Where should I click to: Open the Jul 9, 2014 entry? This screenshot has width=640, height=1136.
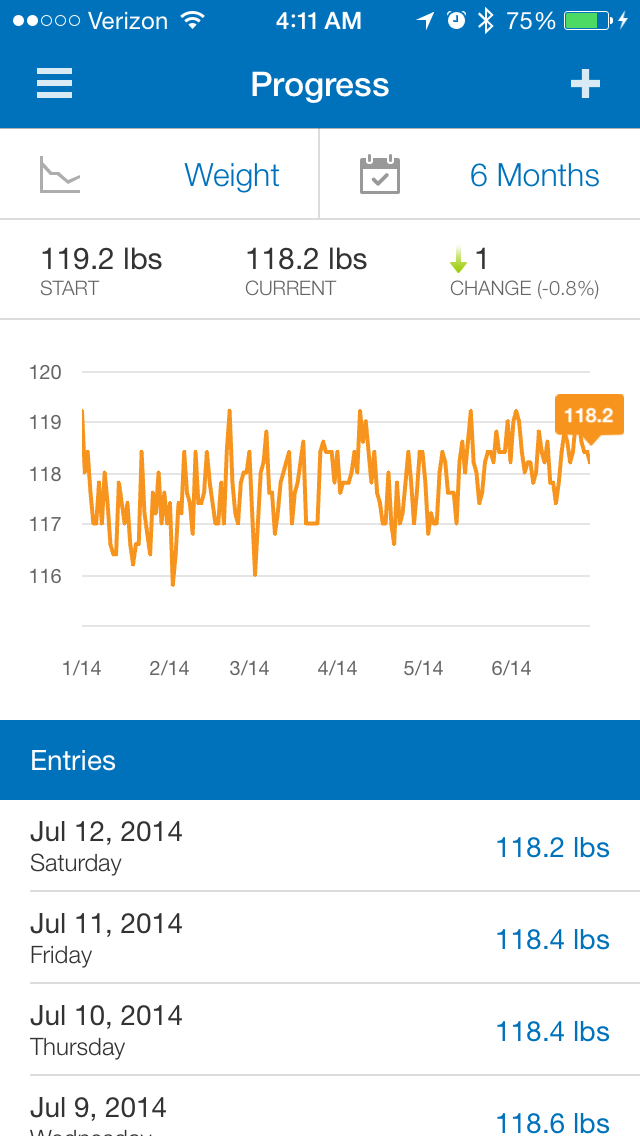(320, 1106)
